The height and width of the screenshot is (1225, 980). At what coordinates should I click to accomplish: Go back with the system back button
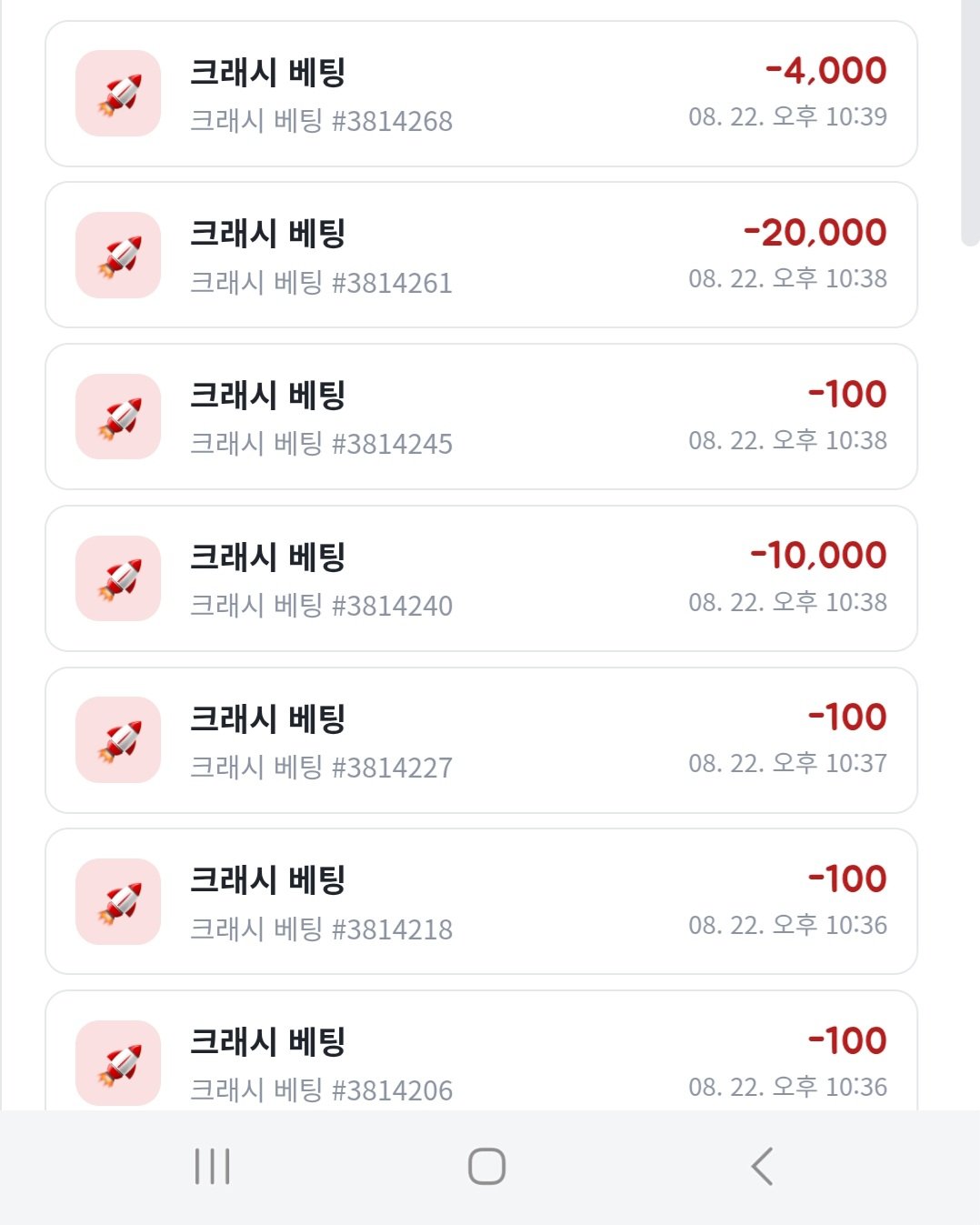tap(762, 1166)
